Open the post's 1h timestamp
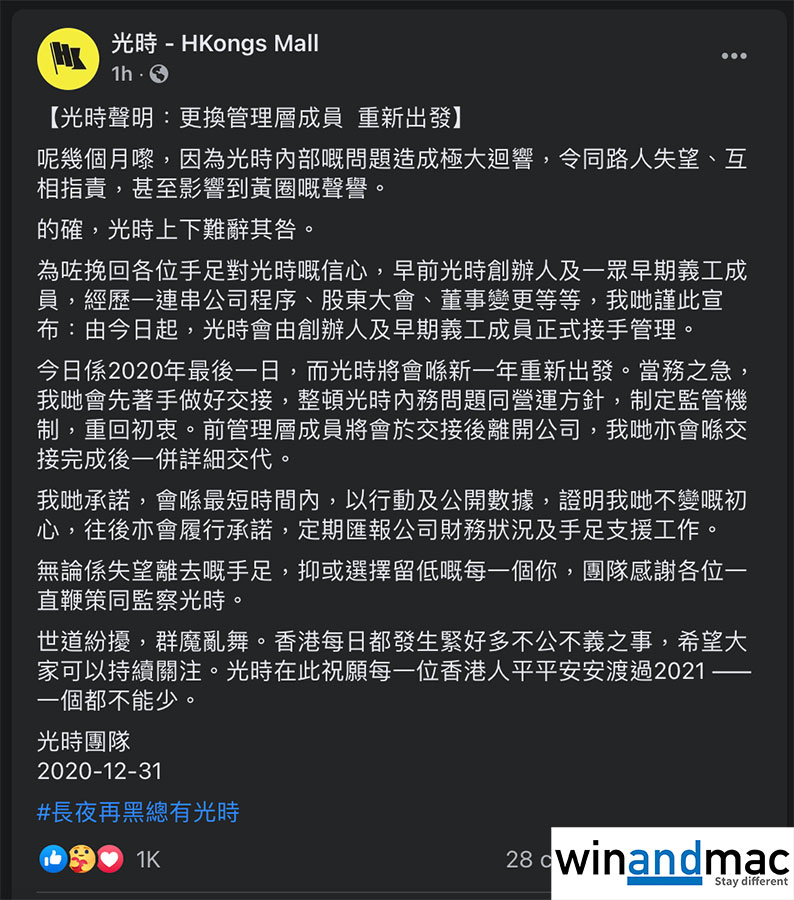The image size is (794, 900). pyautogui.click(x=121, y=74)
